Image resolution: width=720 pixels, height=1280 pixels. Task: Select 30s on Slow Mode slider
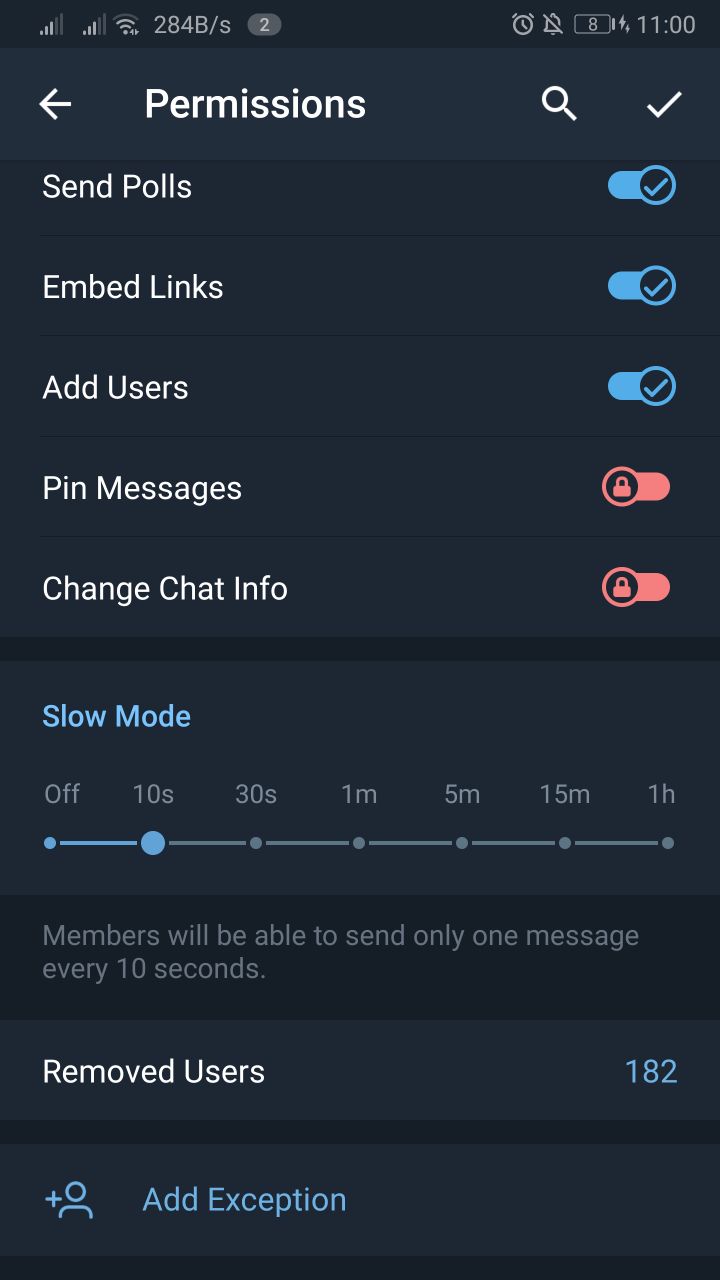pyautogui.click(x=256, y=843)
